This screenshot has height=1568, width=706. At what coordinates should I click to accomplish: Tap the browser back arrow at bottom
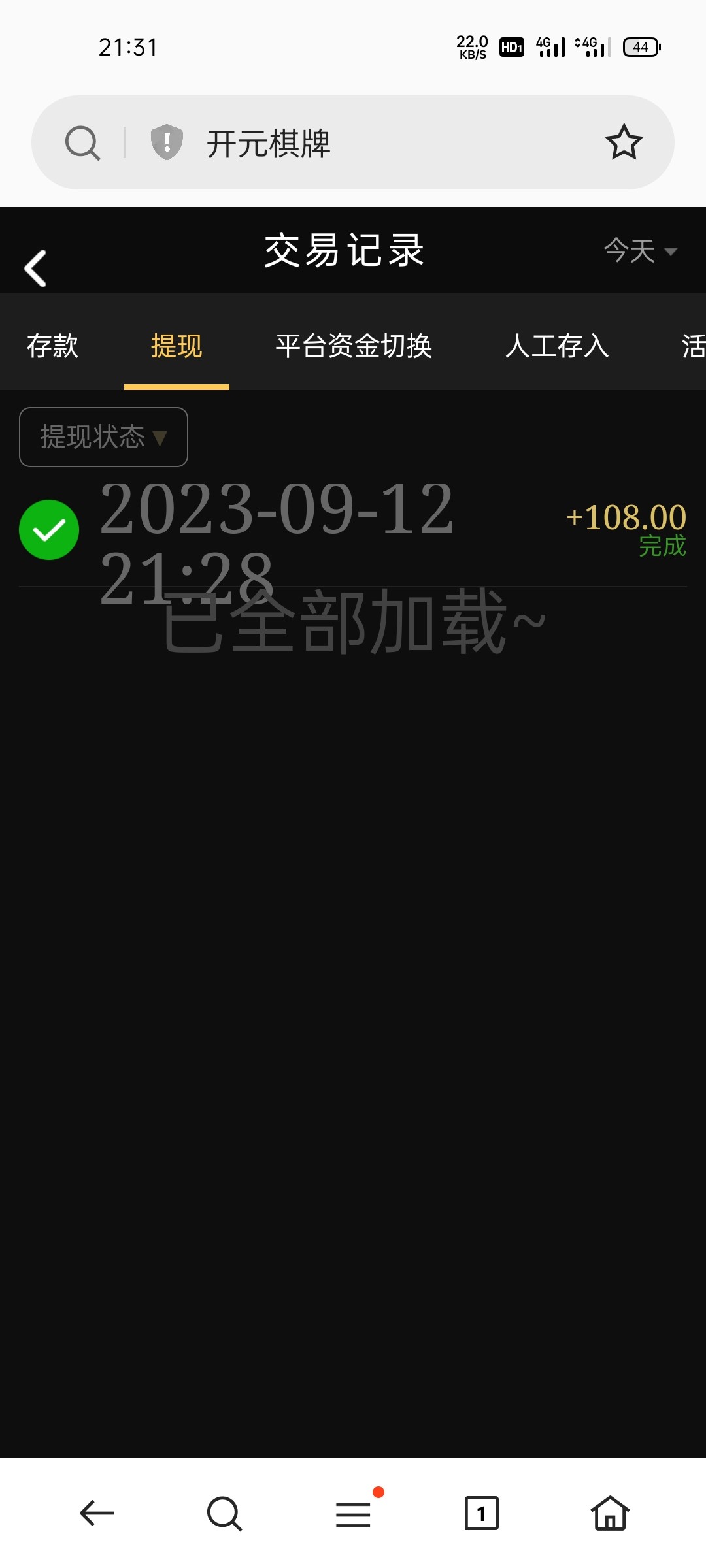pyautogui.click(x=97, y=1513)
